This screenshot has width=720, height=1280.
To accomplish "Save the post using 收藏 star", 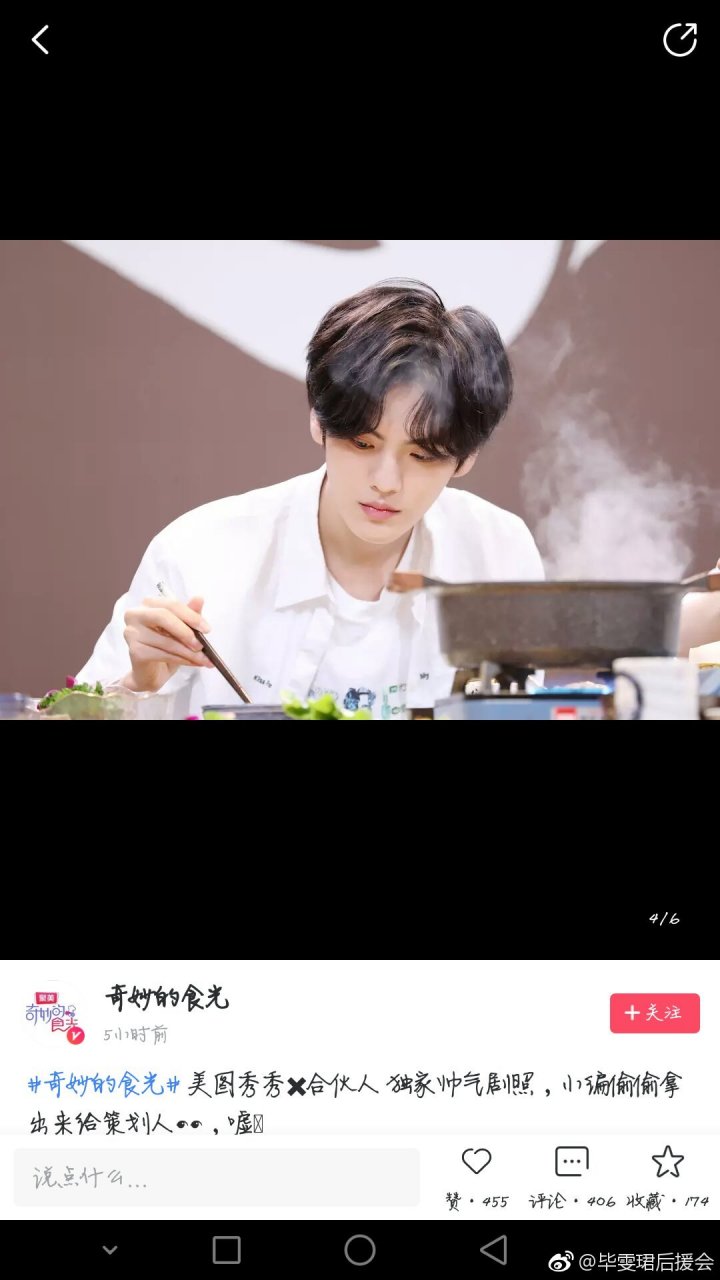I will click(667, 1162).
